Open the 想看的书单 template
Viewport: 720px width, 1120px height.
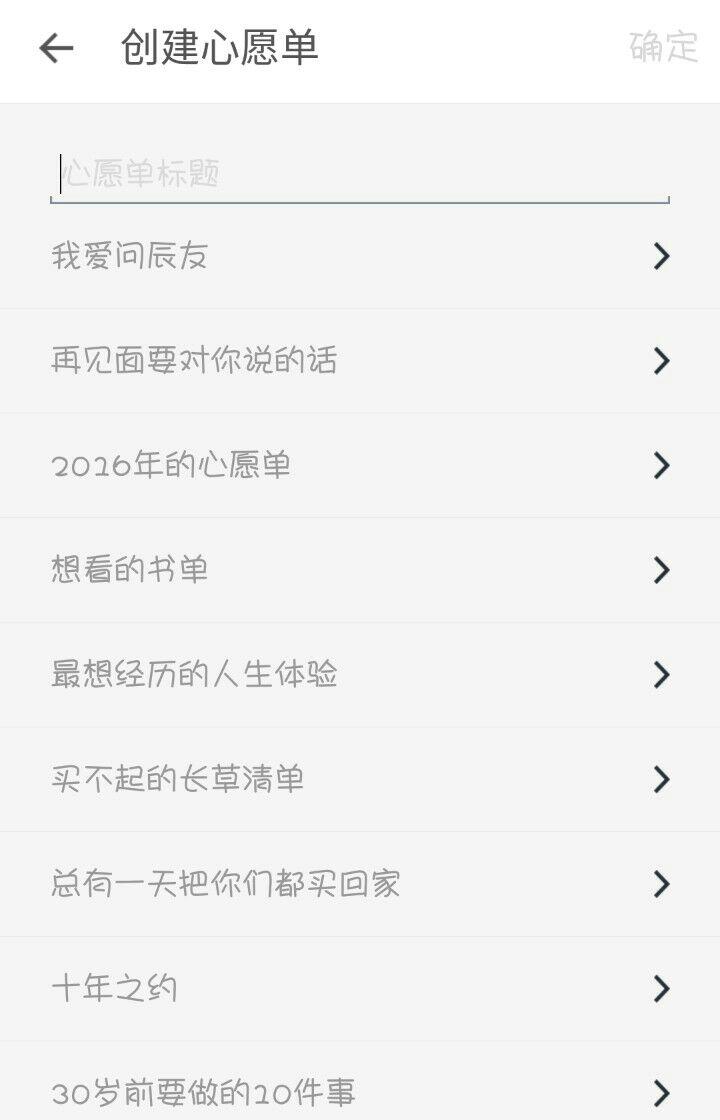(x=360, y=570)
